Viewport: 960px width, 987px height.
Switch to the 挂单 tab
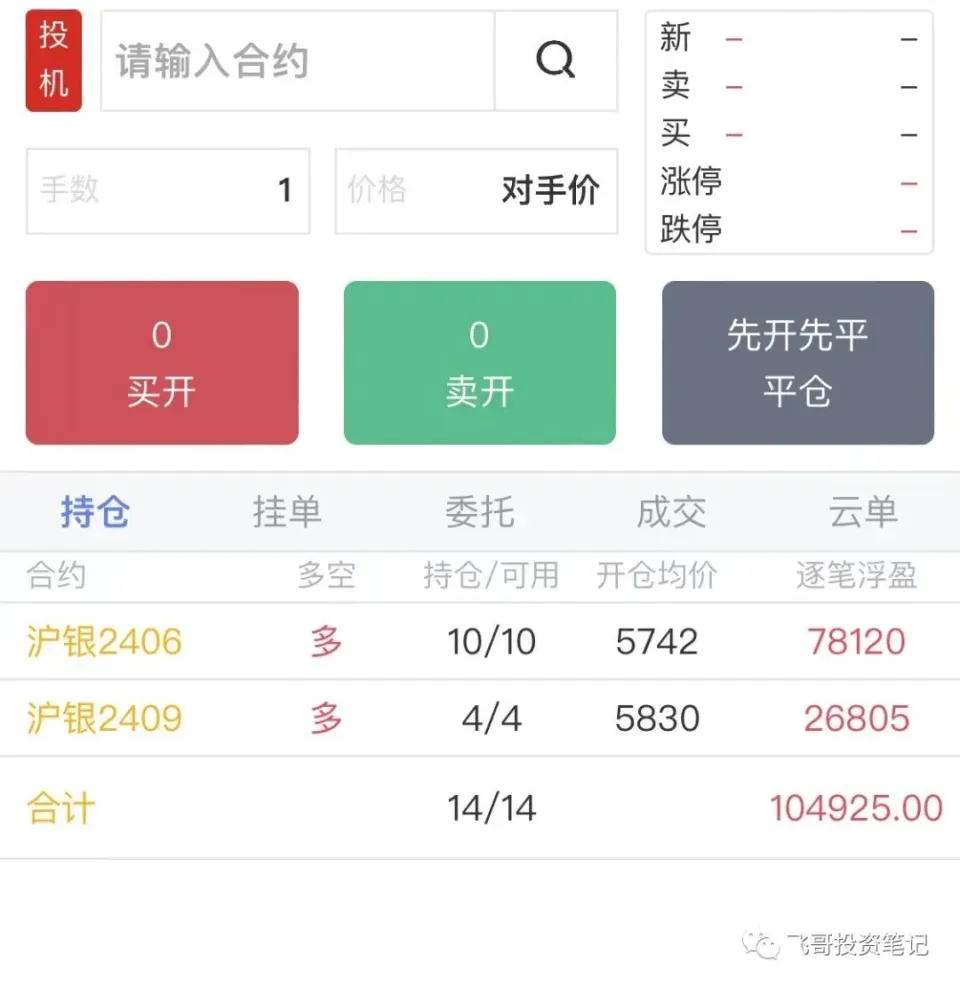point(287,513)
